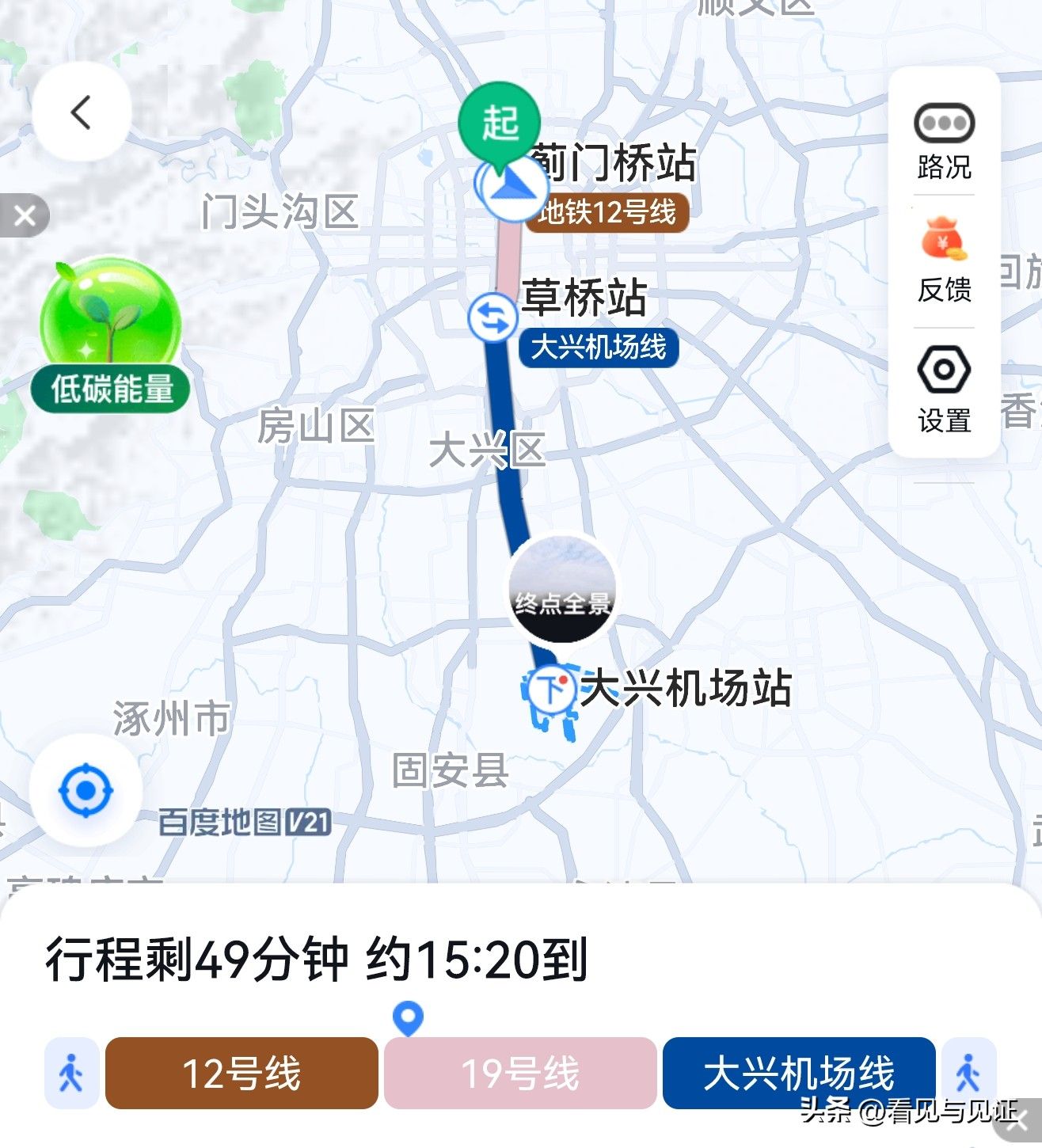View the 终点全景 destination panorama

[562, 587]
